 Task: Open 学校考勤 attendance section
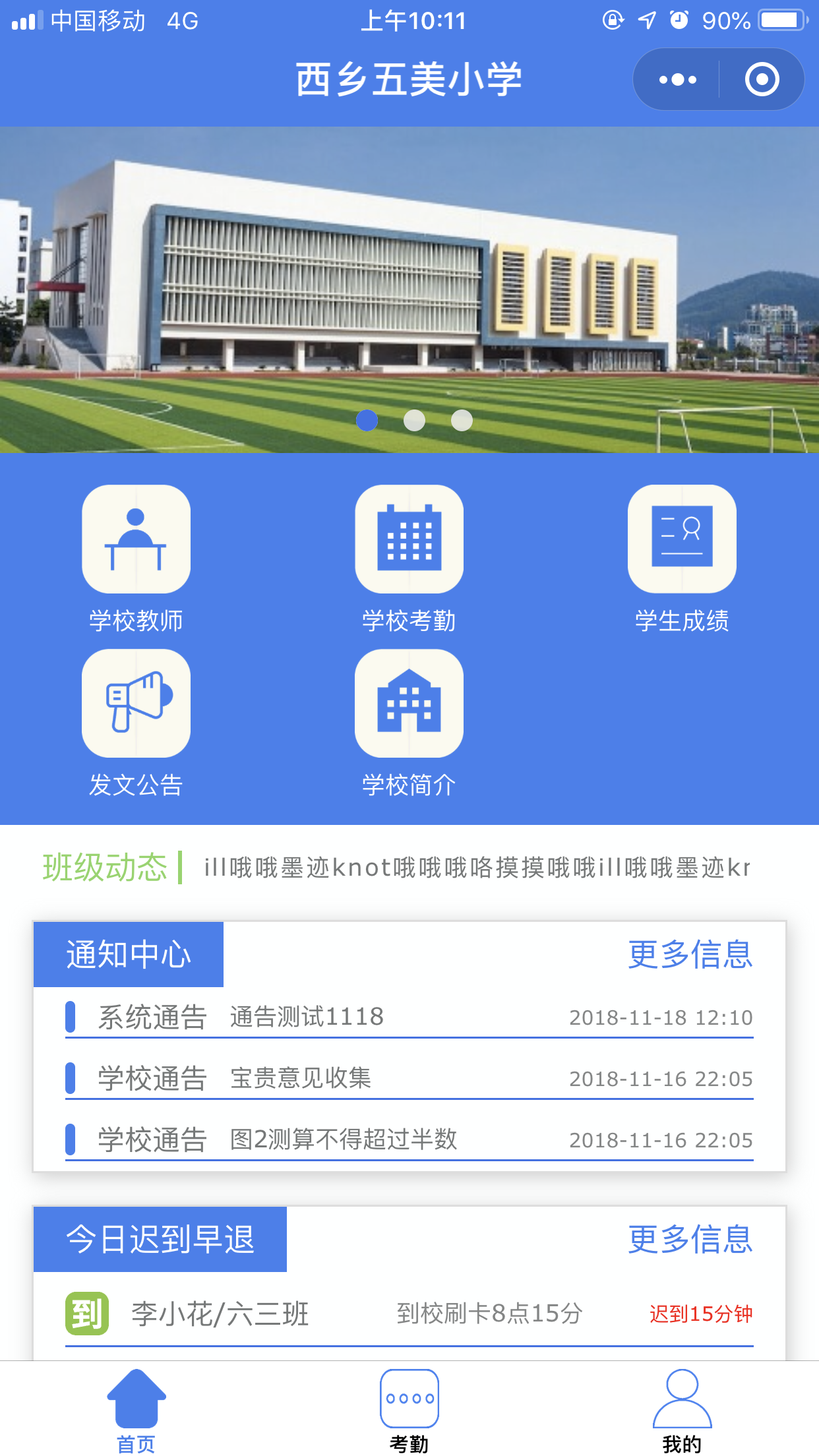coord(409,539)
